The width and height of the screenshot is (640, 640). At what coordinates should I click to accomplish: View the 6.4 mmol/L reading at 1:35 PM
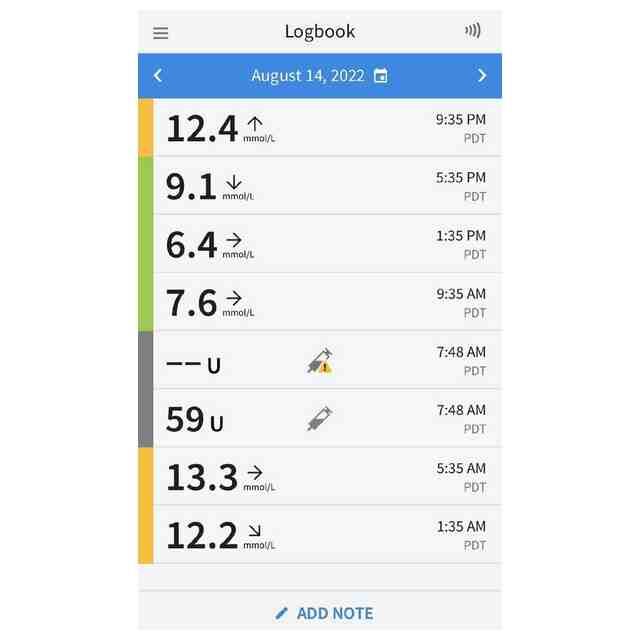[x=320, y=244]
